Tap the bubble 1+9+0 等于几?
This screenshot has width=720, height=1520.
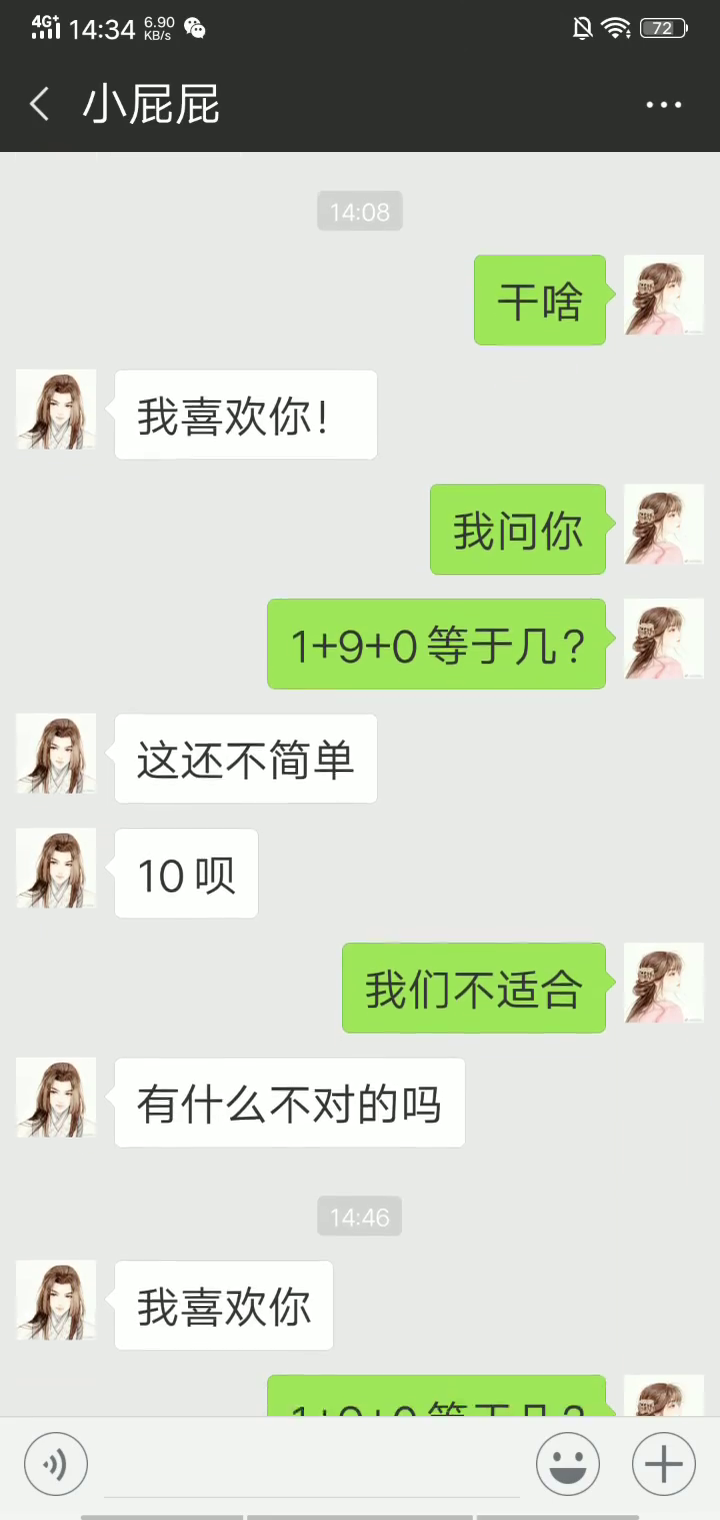(x=436, y=644)
